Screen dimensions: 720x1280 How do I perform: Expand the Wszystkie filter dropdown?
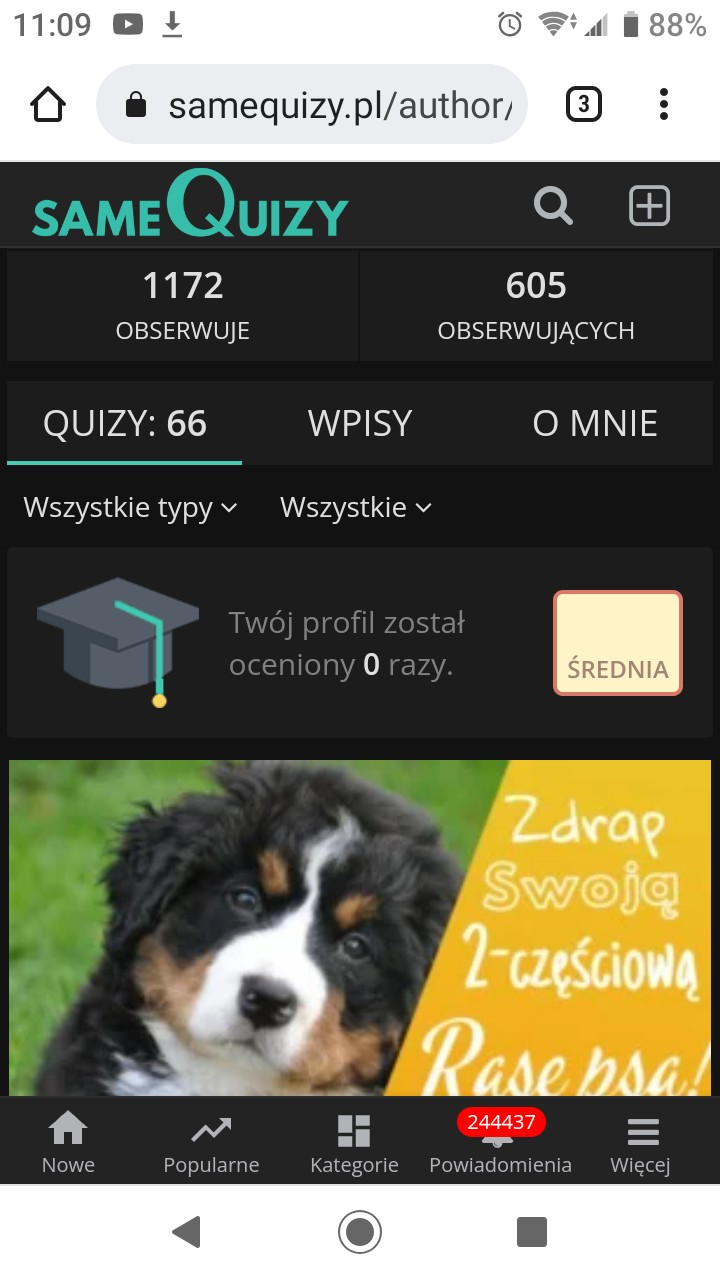pos(355,507)
